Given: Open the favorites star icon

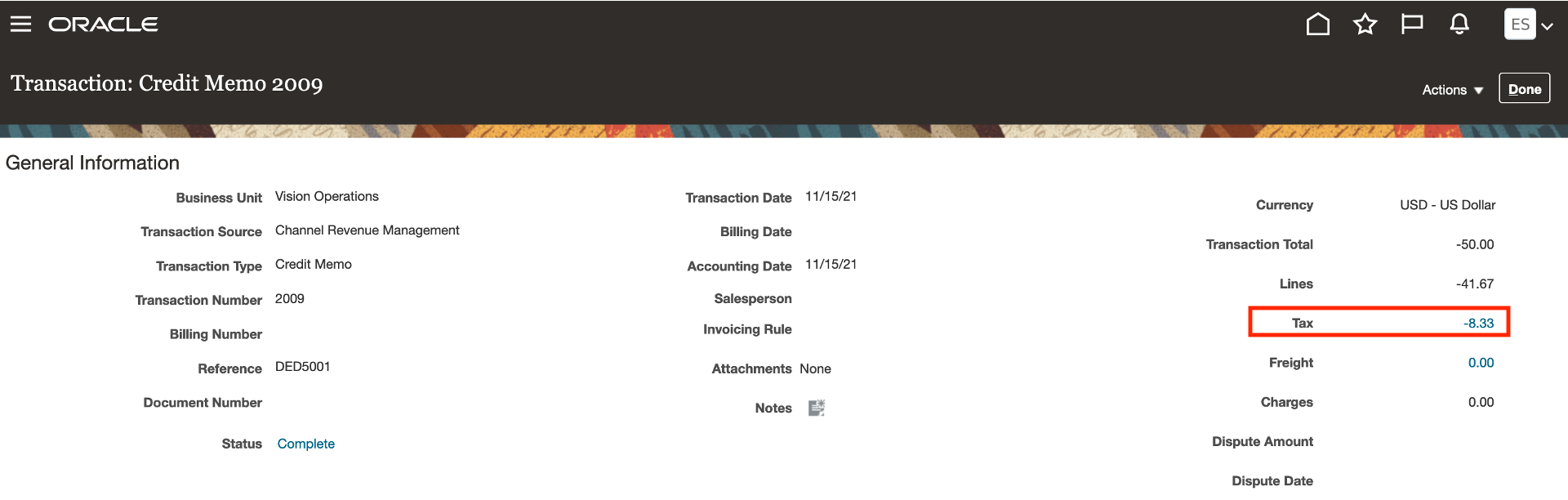Looking at the screenshot, I should tap(1365, 25).
